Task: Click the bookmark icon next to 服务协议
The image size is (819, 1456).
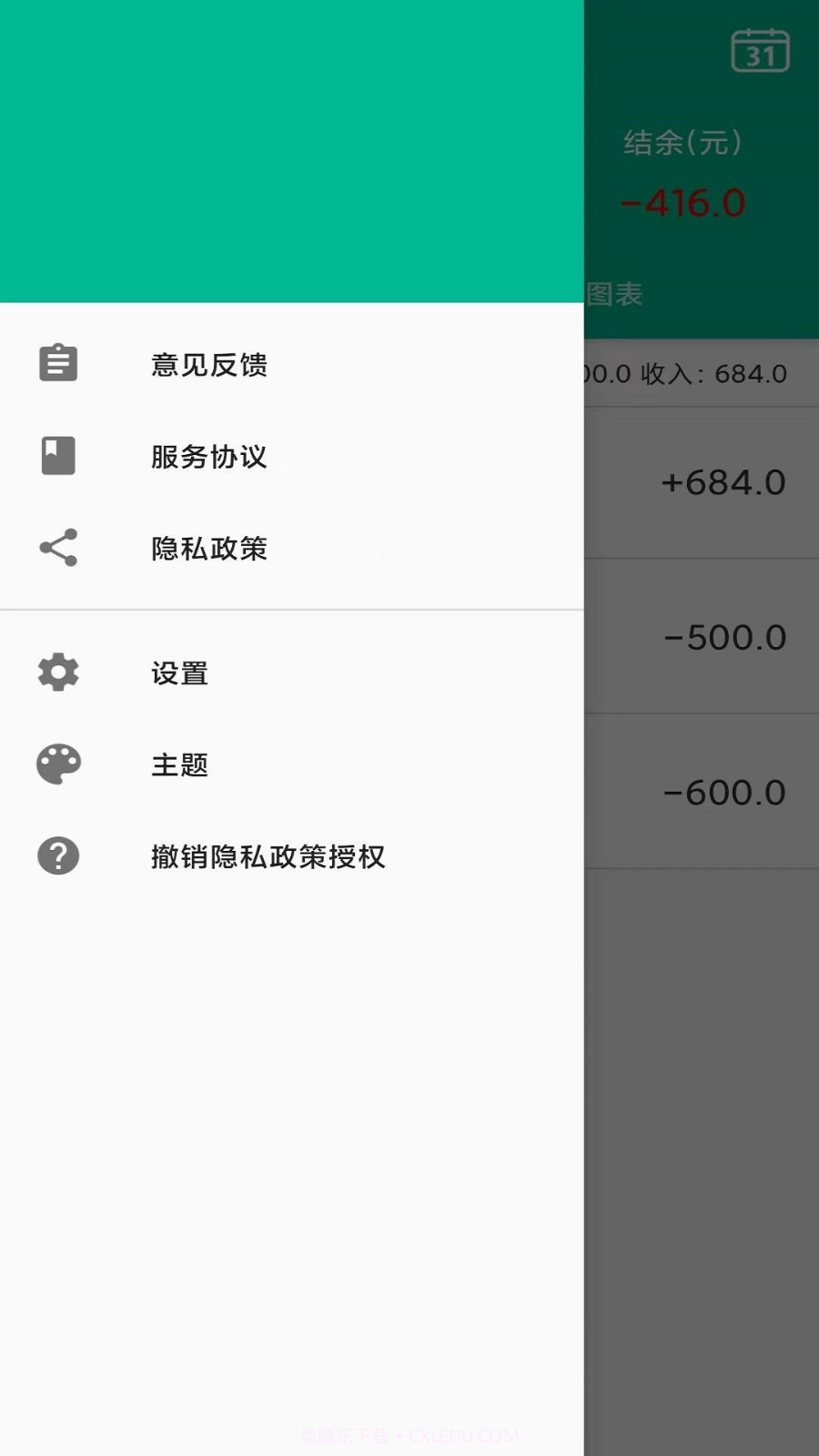Action: click(57, 456)
